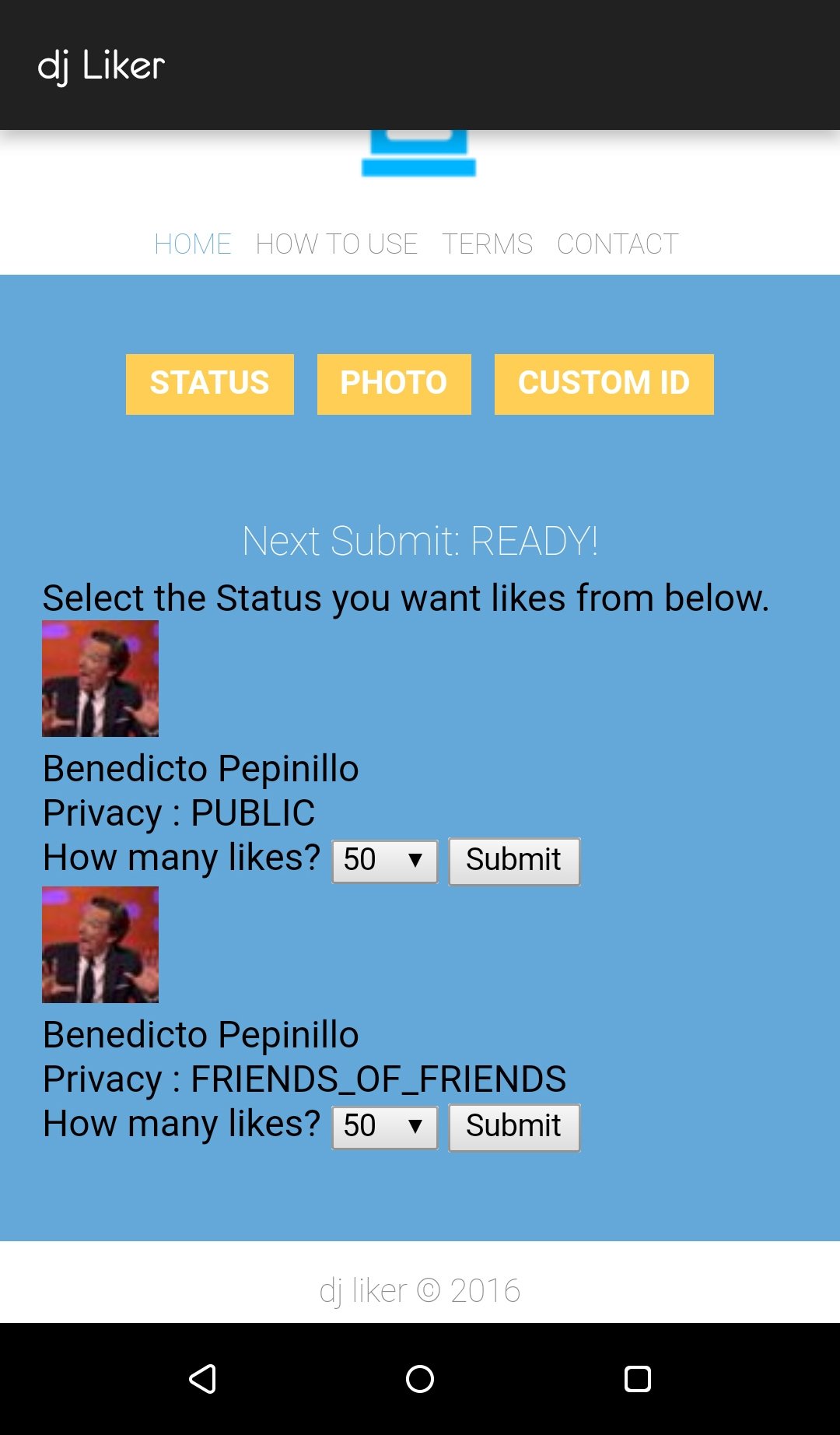Expand likes dropdown for FRIENDS_OF_FRIENDS status
This screenshot has height=1435, width=840.
pyautogui.click(x=385, y=1127)
